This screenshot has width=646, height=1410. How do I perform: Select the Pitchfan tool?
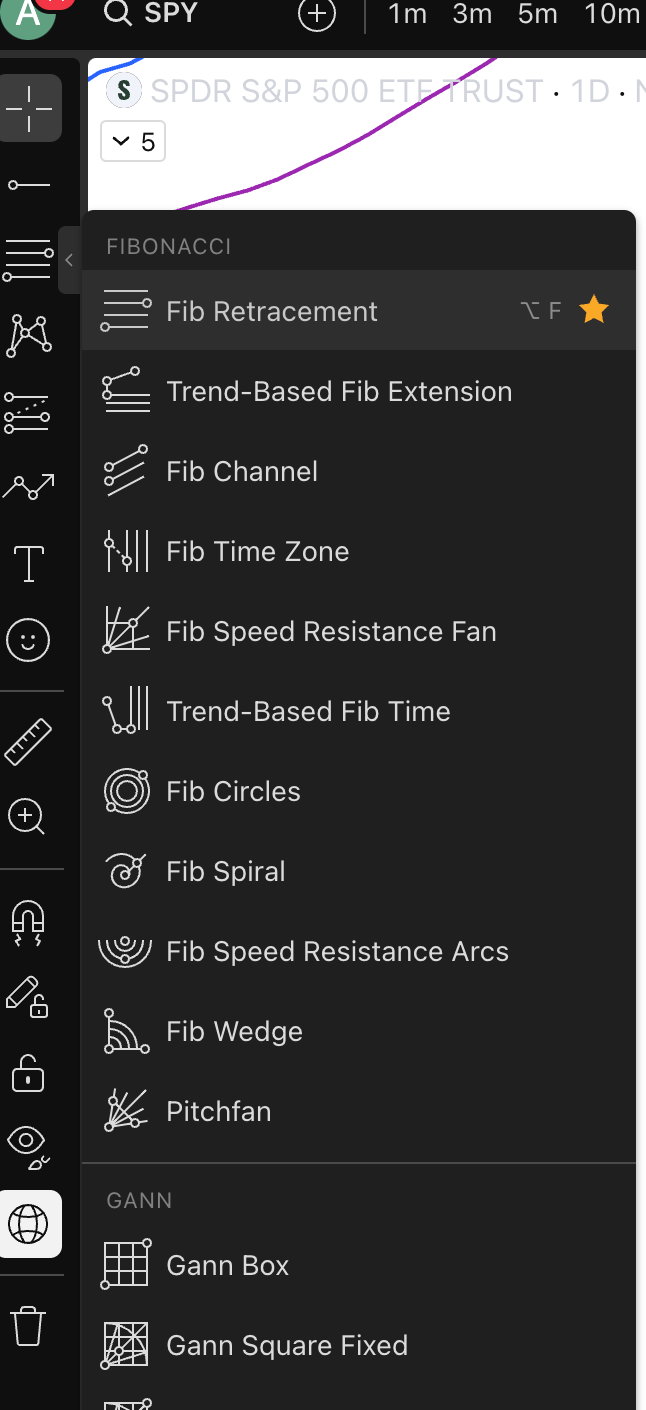tap(358, 1111)
